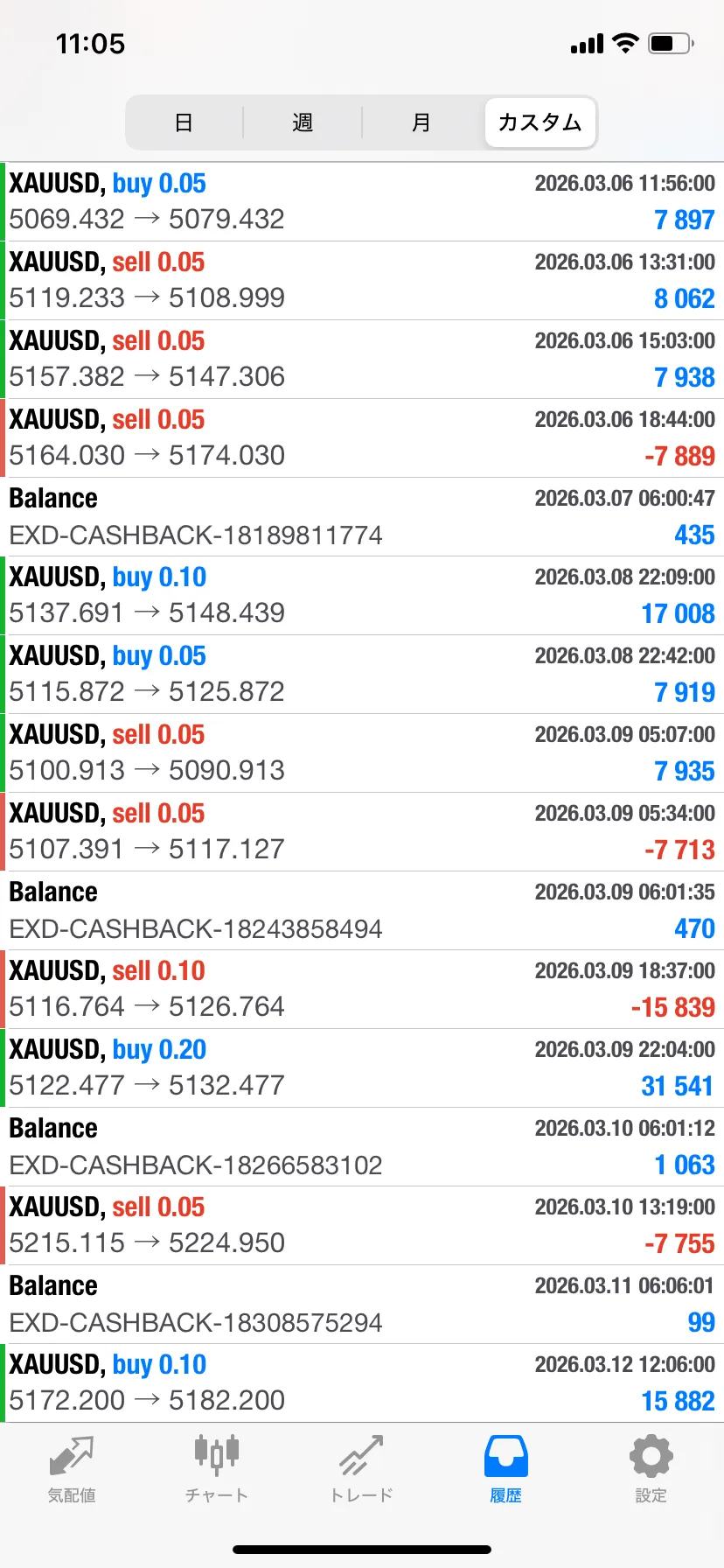
Task: Open cashback entry EXD-CASHBACK-18189811774
Action: click(362, 516)
